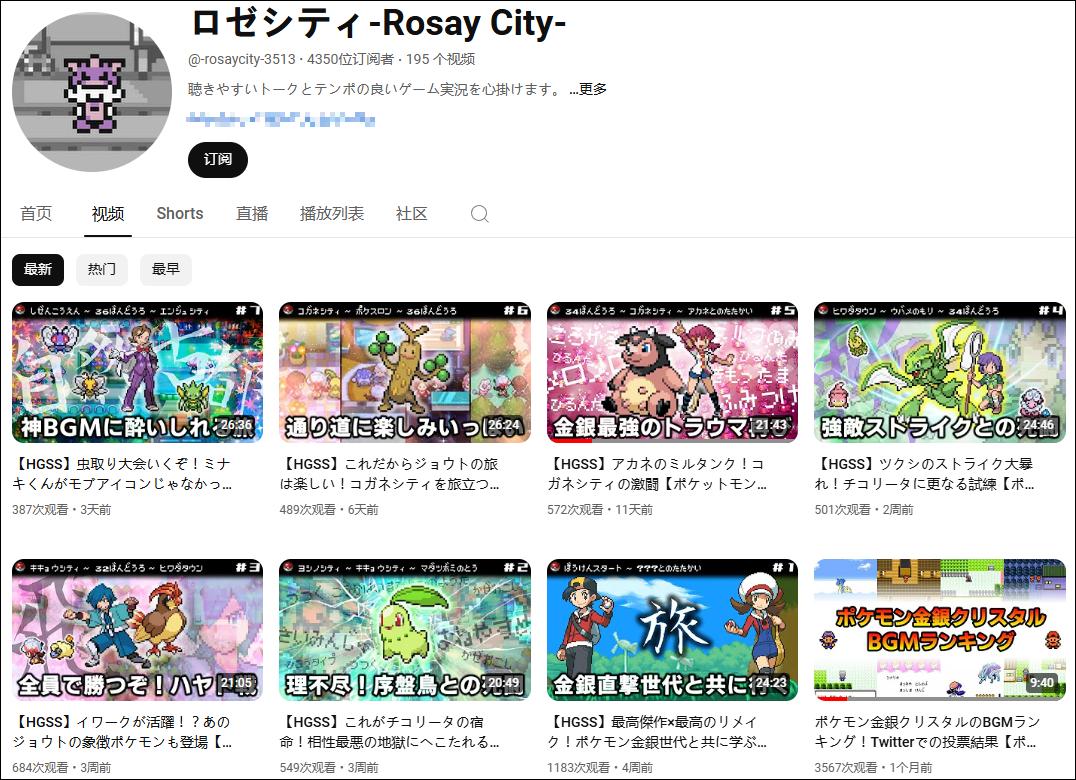
Task: Open HGSS video #7 虫取り大会いくぞ
Action: [x=137, y=372]
